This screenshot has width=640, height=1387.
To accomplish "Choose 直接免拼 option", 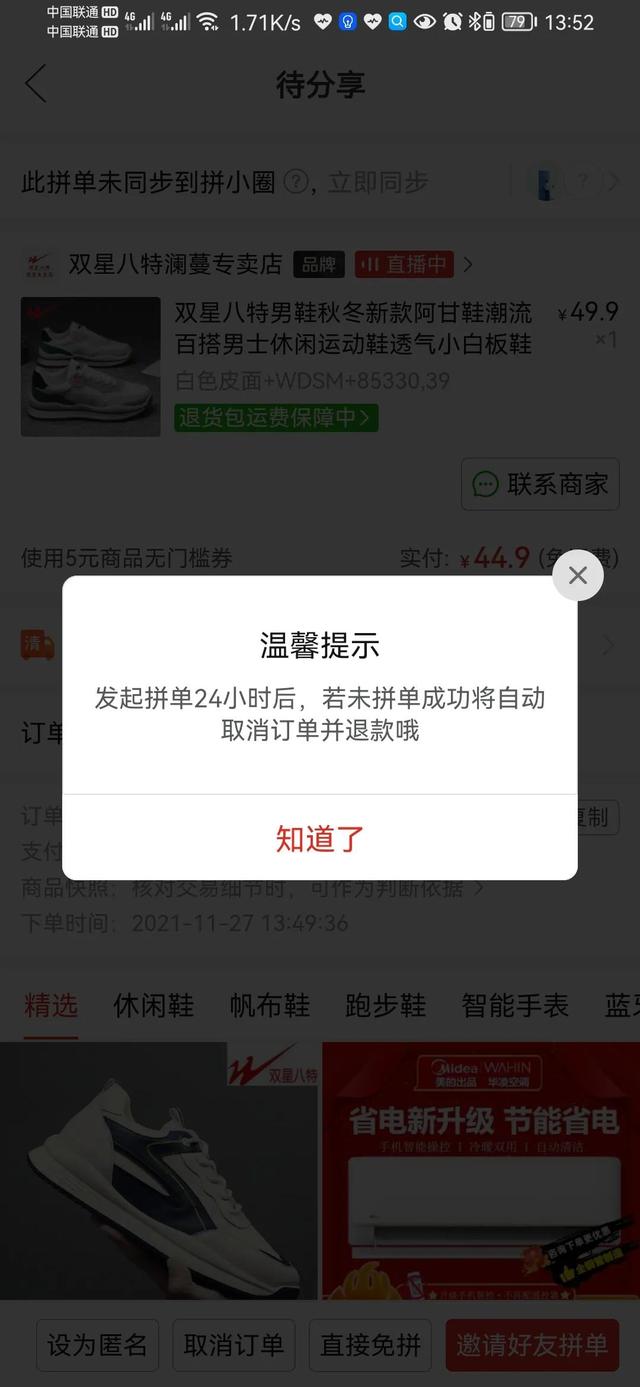I will click(x=370, y=1345).
